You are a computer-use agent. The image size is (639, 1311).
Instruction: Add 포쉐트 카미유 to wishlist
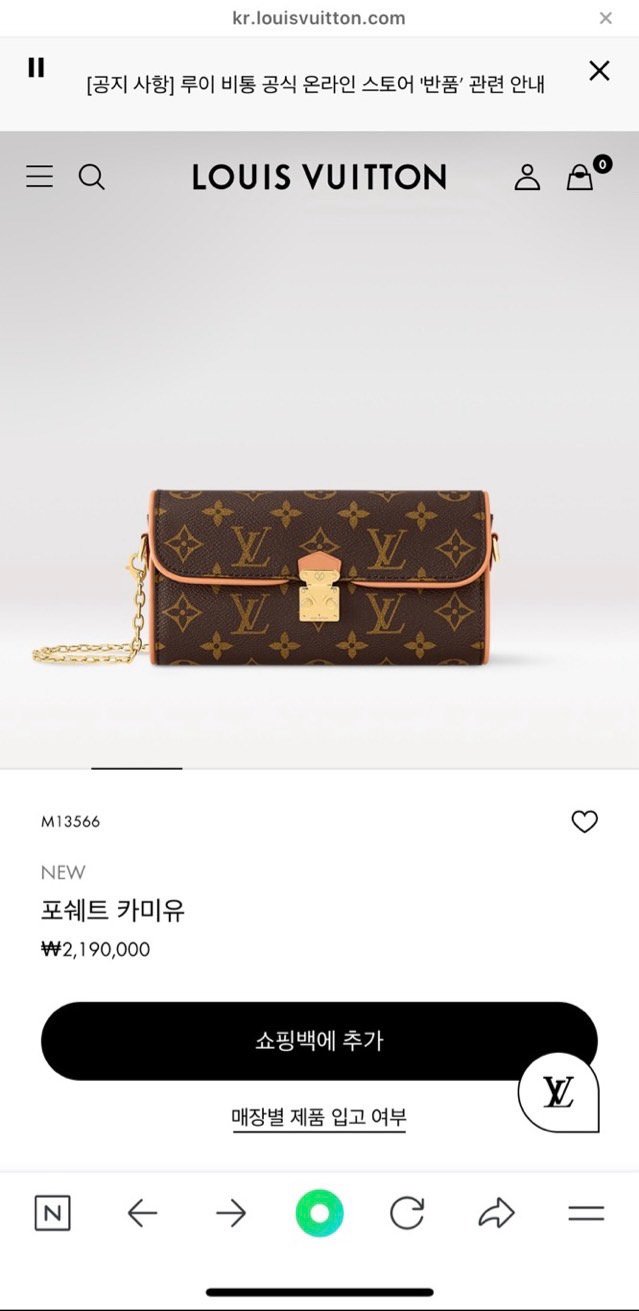[584, 821]
